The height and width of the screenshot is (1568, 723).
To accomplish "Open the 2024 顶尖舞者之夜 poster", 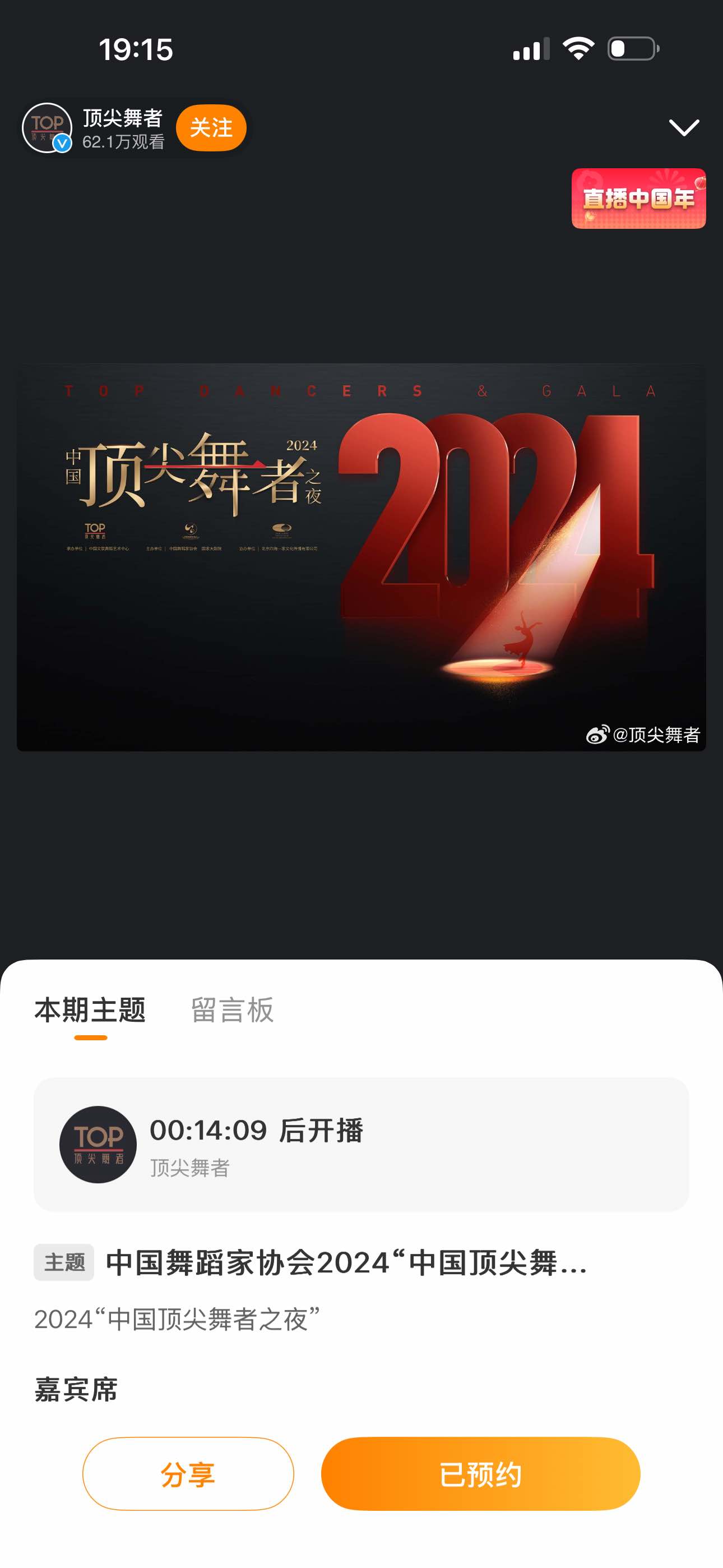I will [361, 557].
